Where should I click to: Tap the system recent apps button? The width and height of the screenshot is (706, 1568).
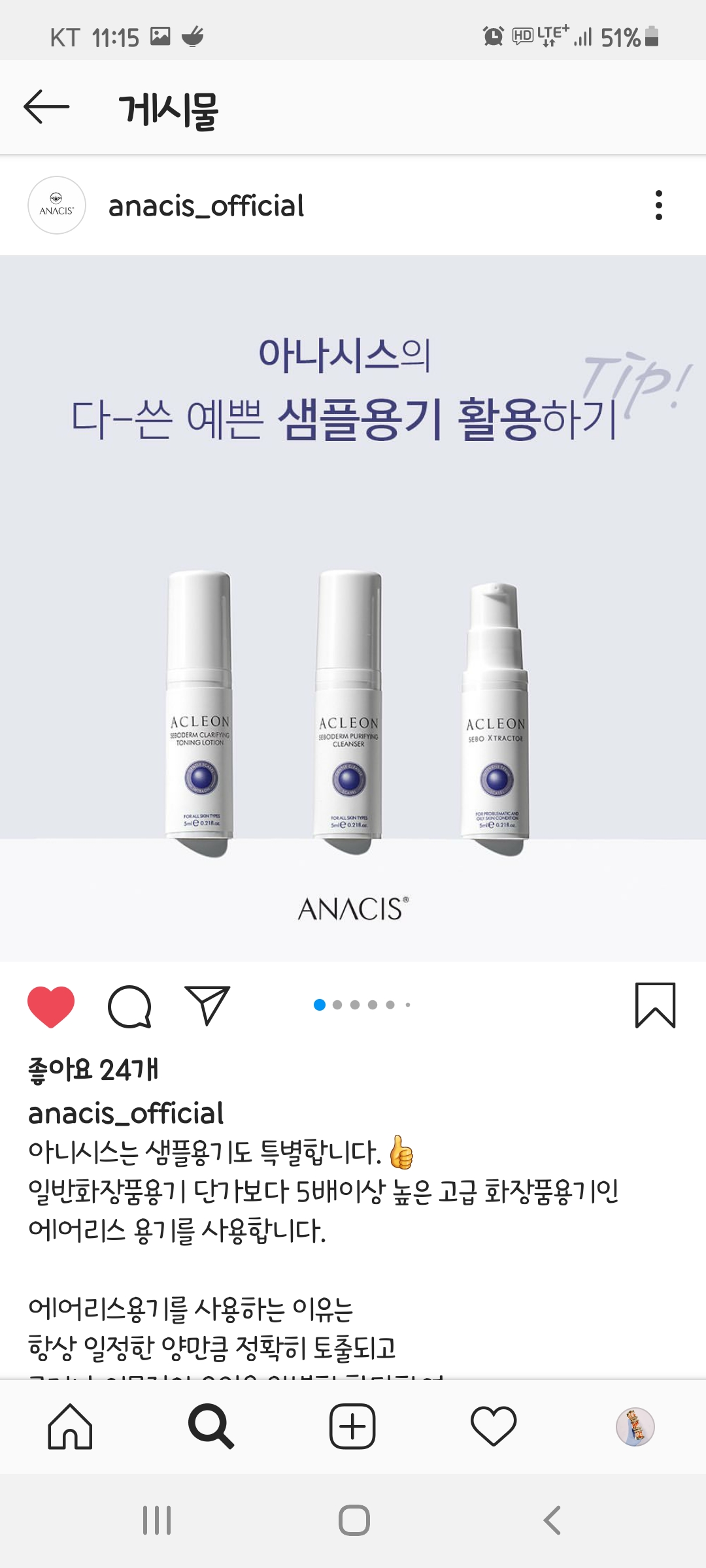(x=157, y=1520)
